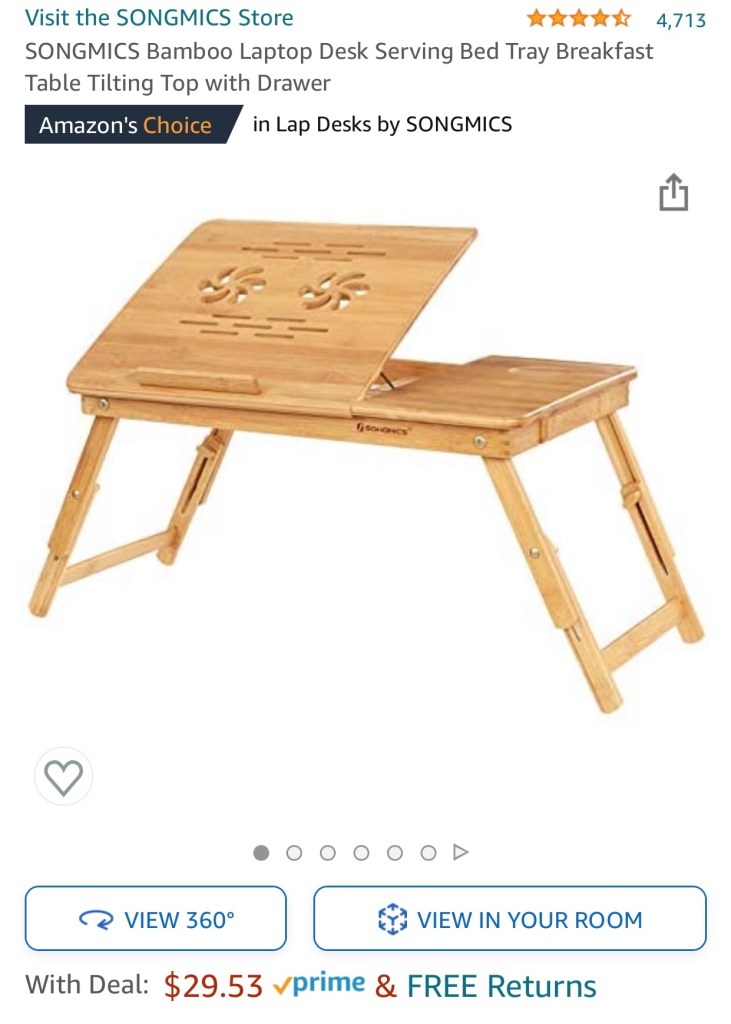Image resolution: width=731 pixels, height=1024 pixels.
Task: Share this product
Action: (674, 193)
